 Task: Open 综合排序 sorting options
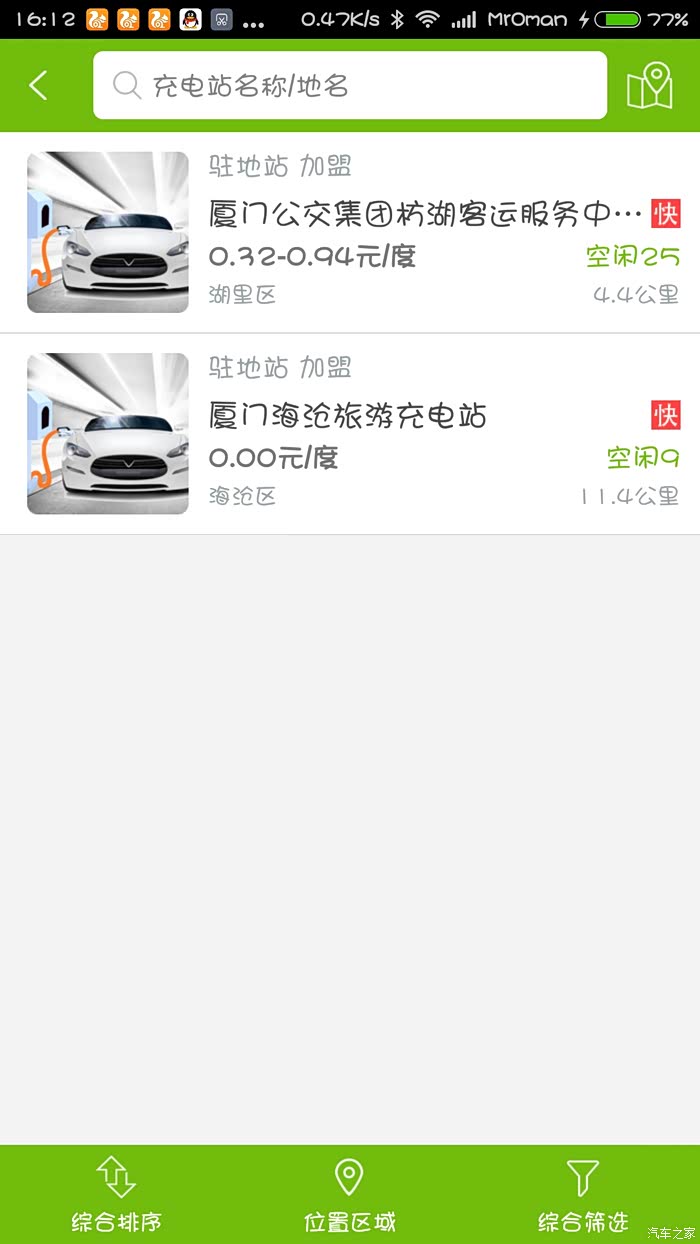pos(116,1194)
